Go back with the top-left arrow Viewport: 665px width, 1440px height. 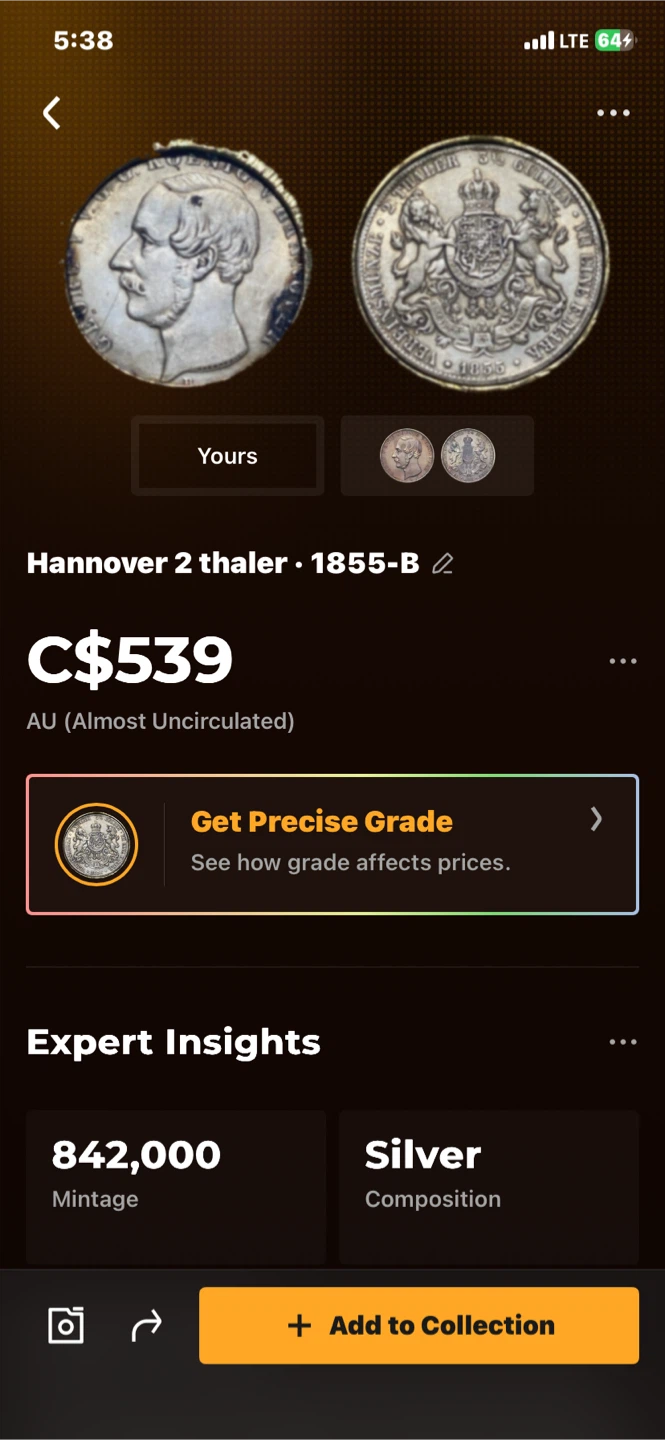52,113
